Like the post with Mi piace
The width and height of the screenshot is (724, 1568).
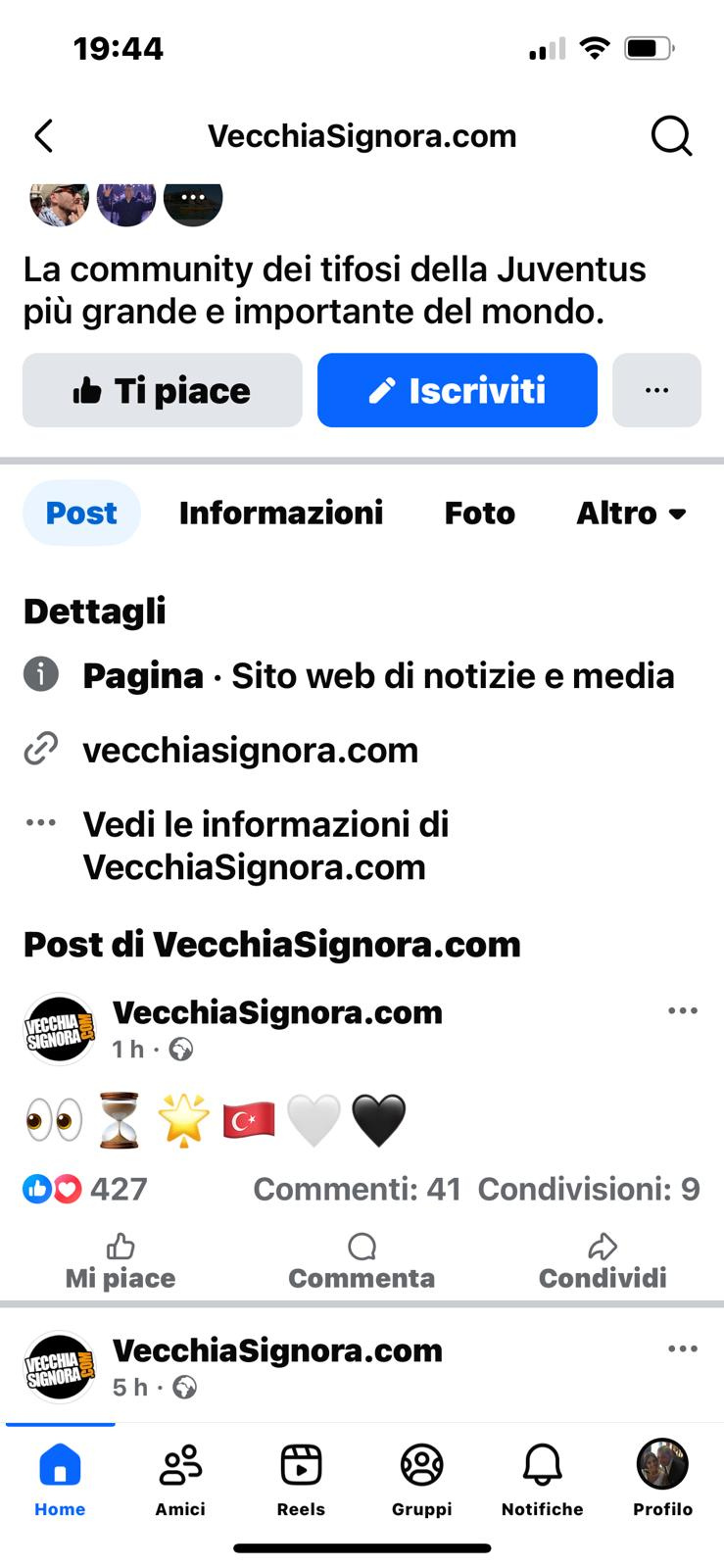(x=121, y=1262)
